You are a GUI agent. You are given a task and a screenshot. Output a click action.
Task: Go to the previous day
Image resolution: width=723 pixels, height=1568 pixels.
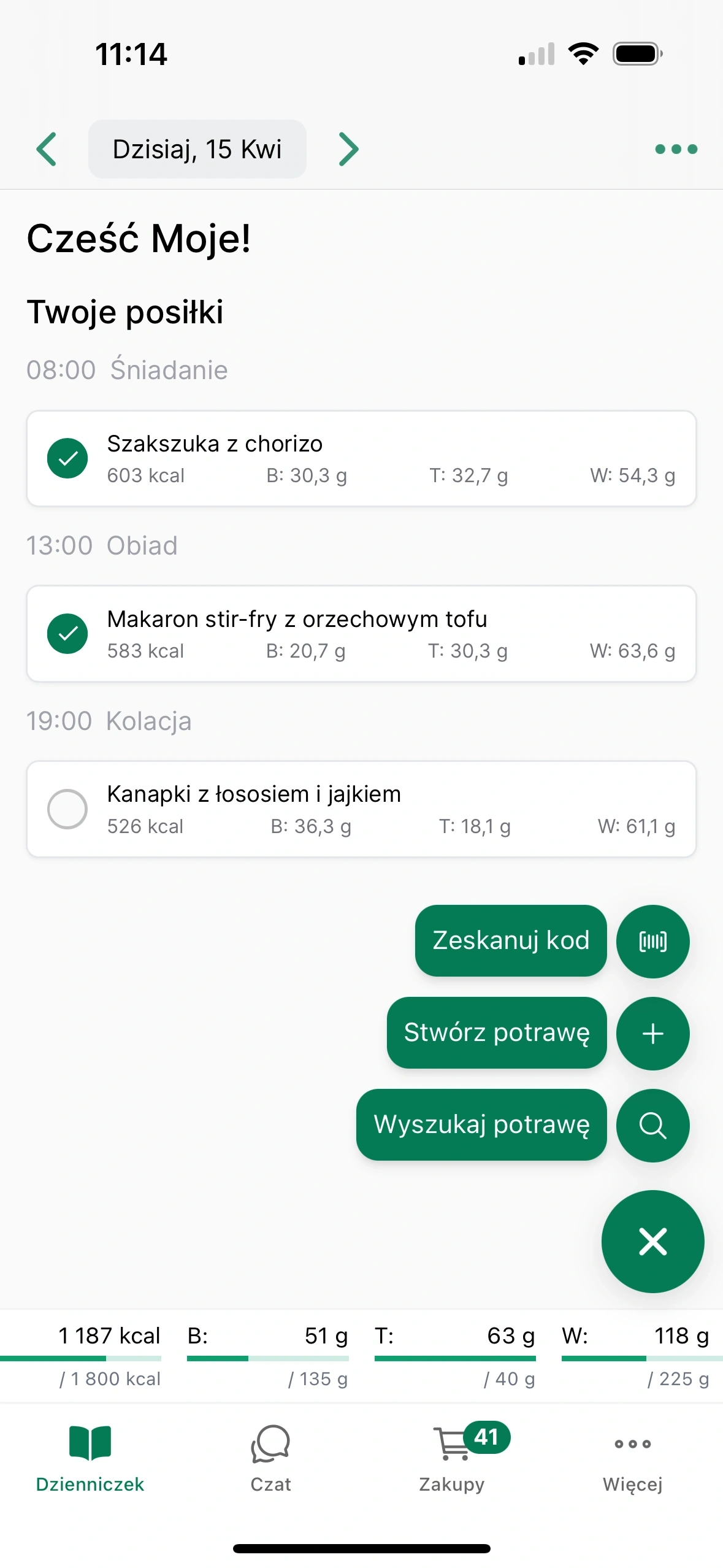(x=47, y=149)
